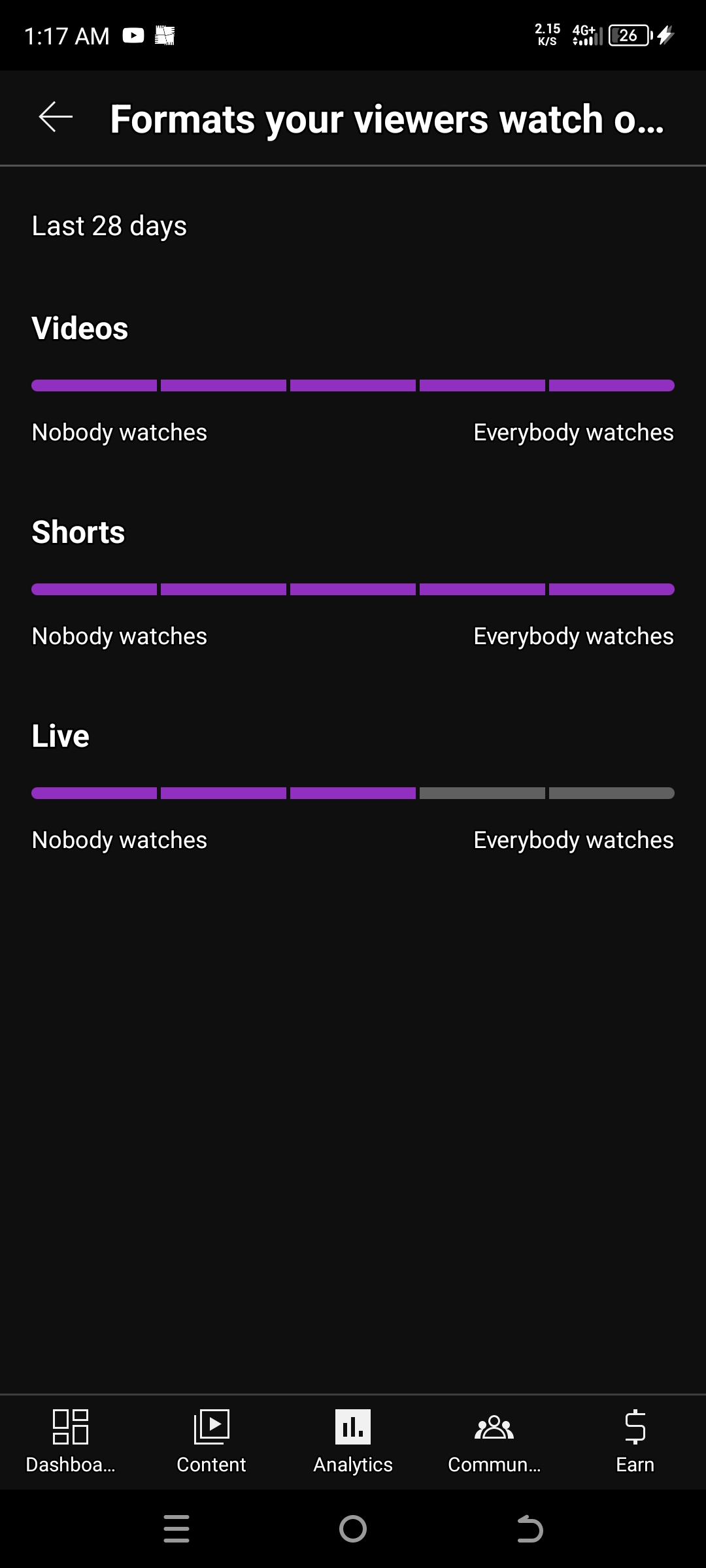The image size is (706, 1568).
Task: Tap the system home button
Action: point(353,1529)
